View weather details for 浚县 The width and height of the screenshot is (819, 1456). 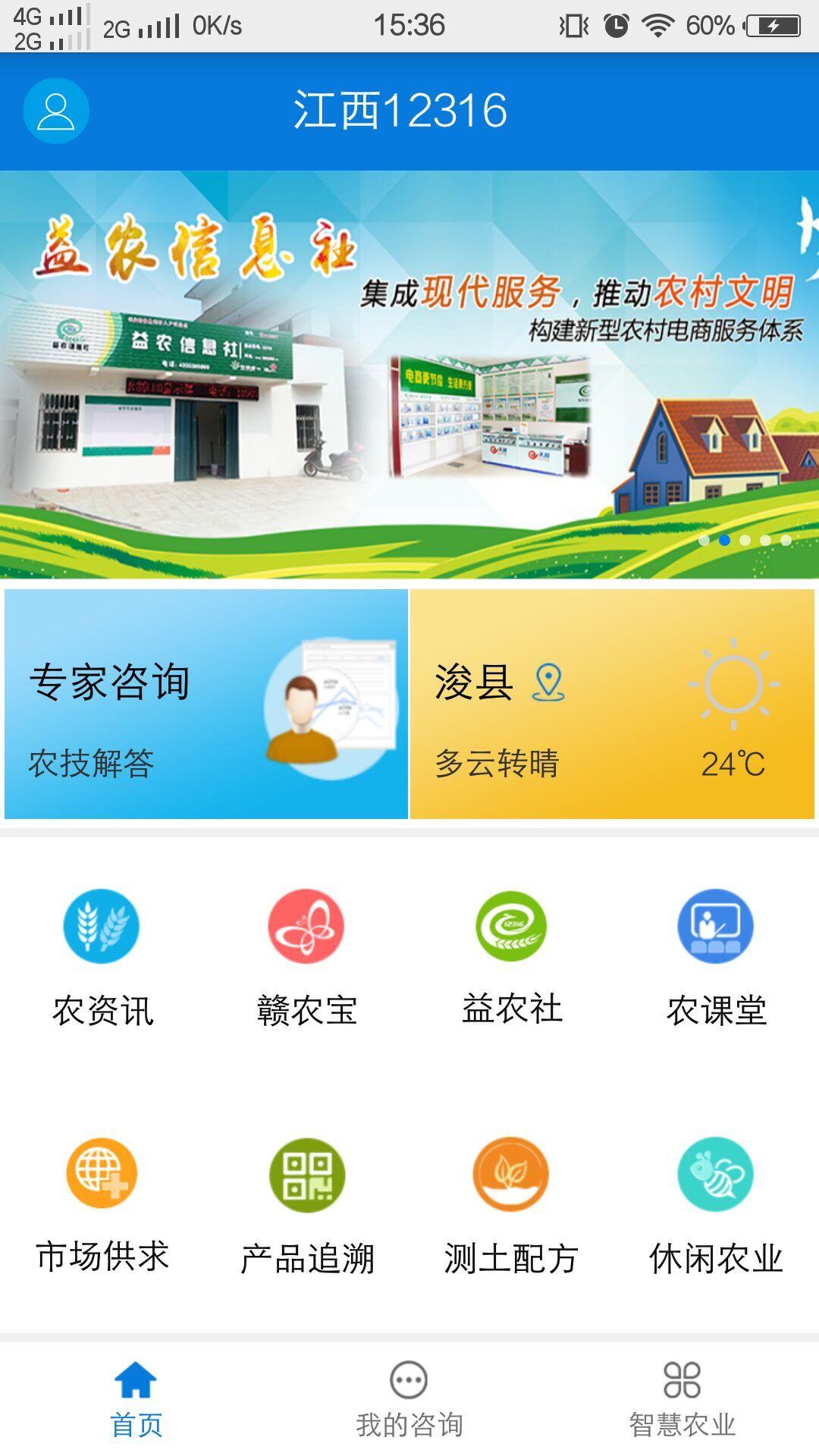coord(612,704)
